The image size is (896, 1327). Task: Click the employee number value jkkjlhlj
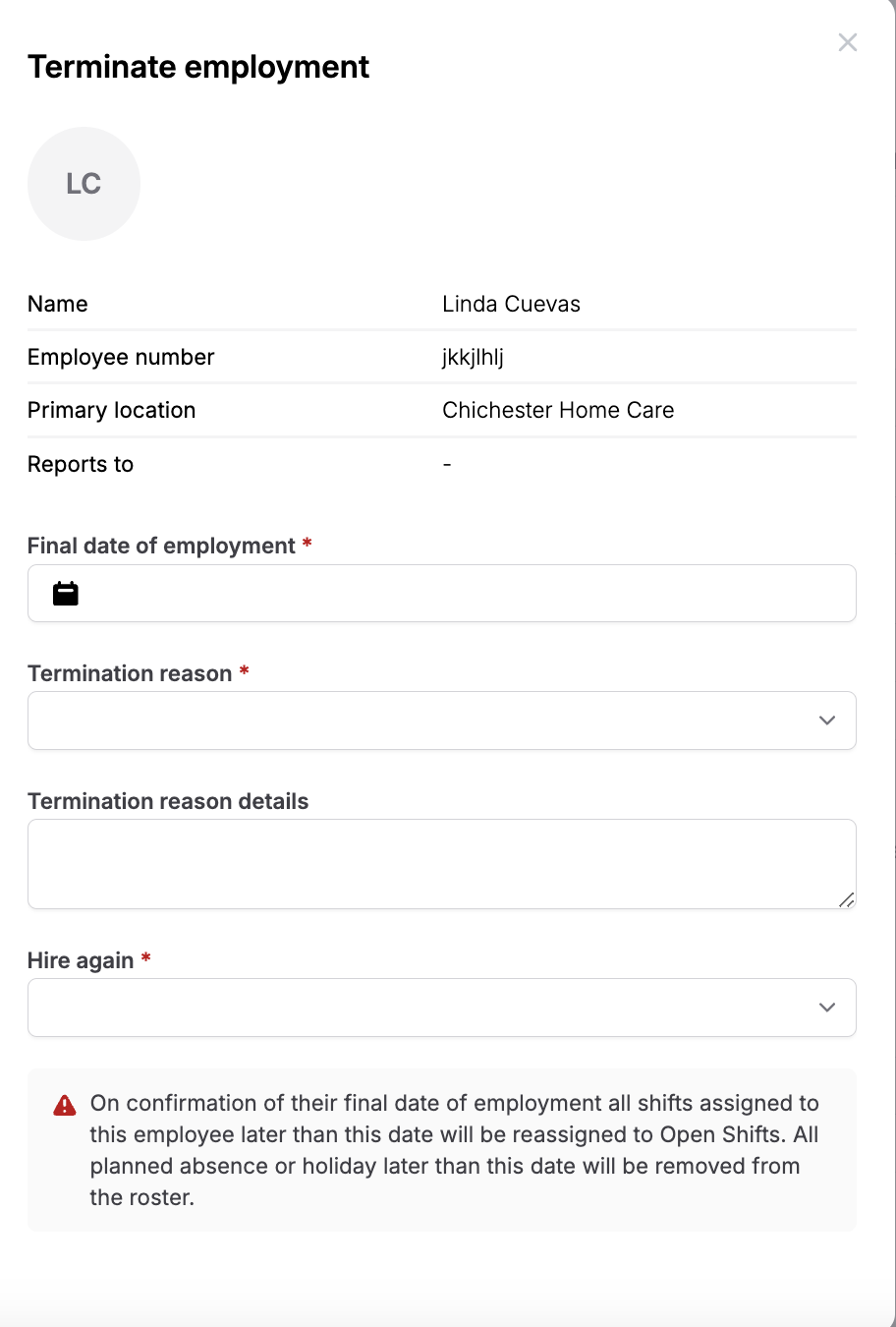tap(473, 357)
